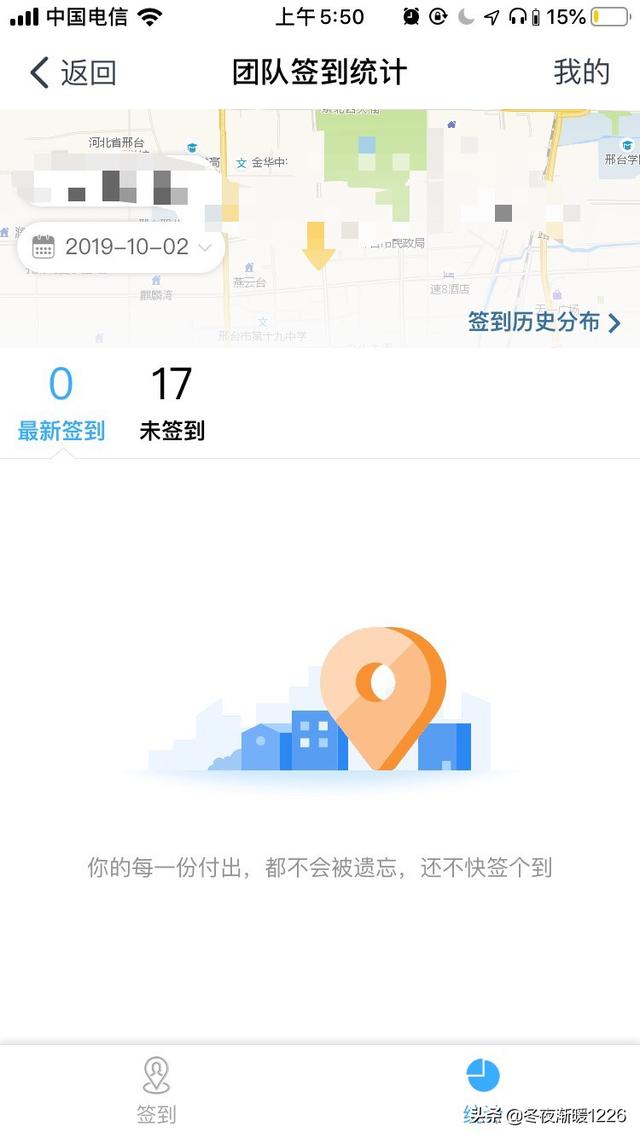Image resolution: width=640 pixels, height=1138 pixels.
Task: Go back with the 返回 button
Action: tap(74, 72)
